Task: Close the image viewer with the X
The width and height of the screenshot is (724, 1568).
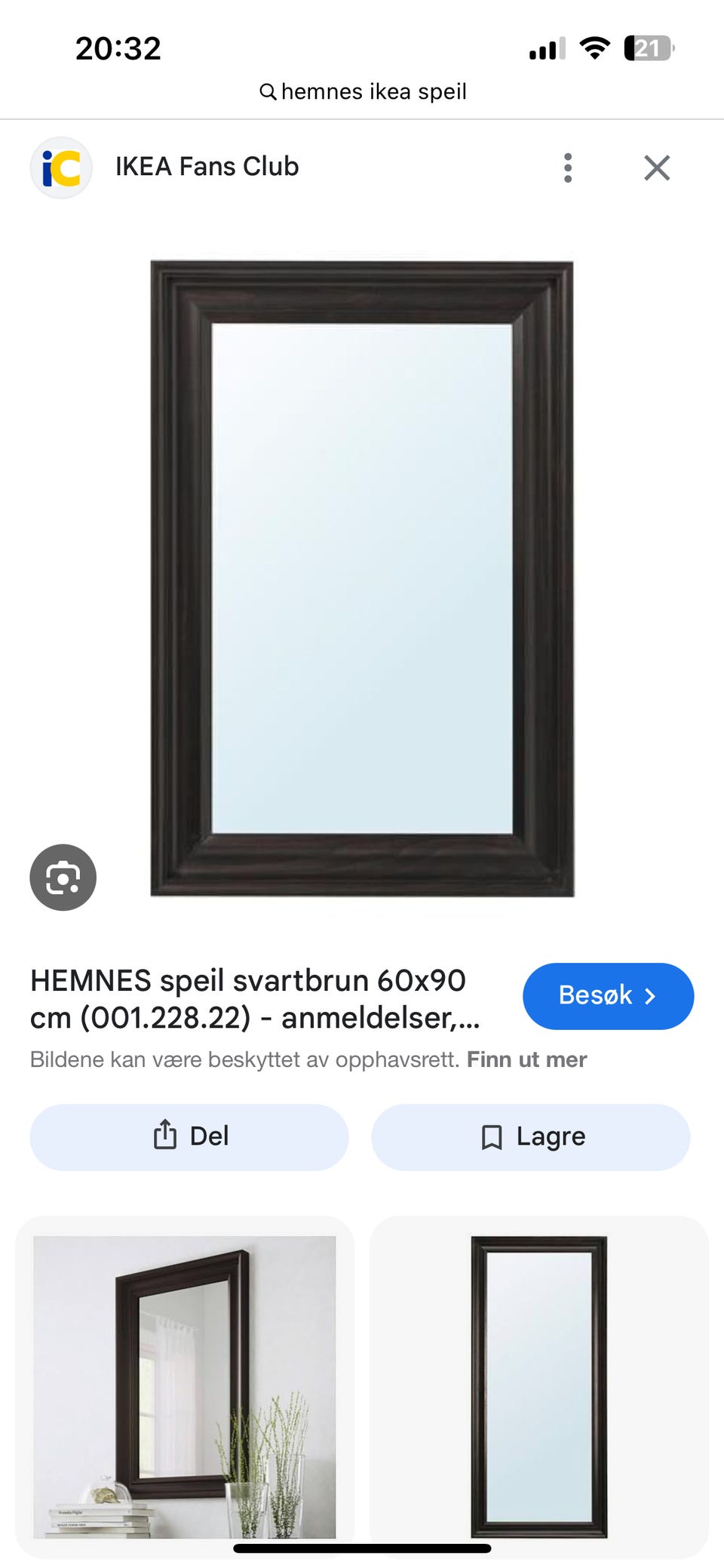Action: click(x=657, y=167)
